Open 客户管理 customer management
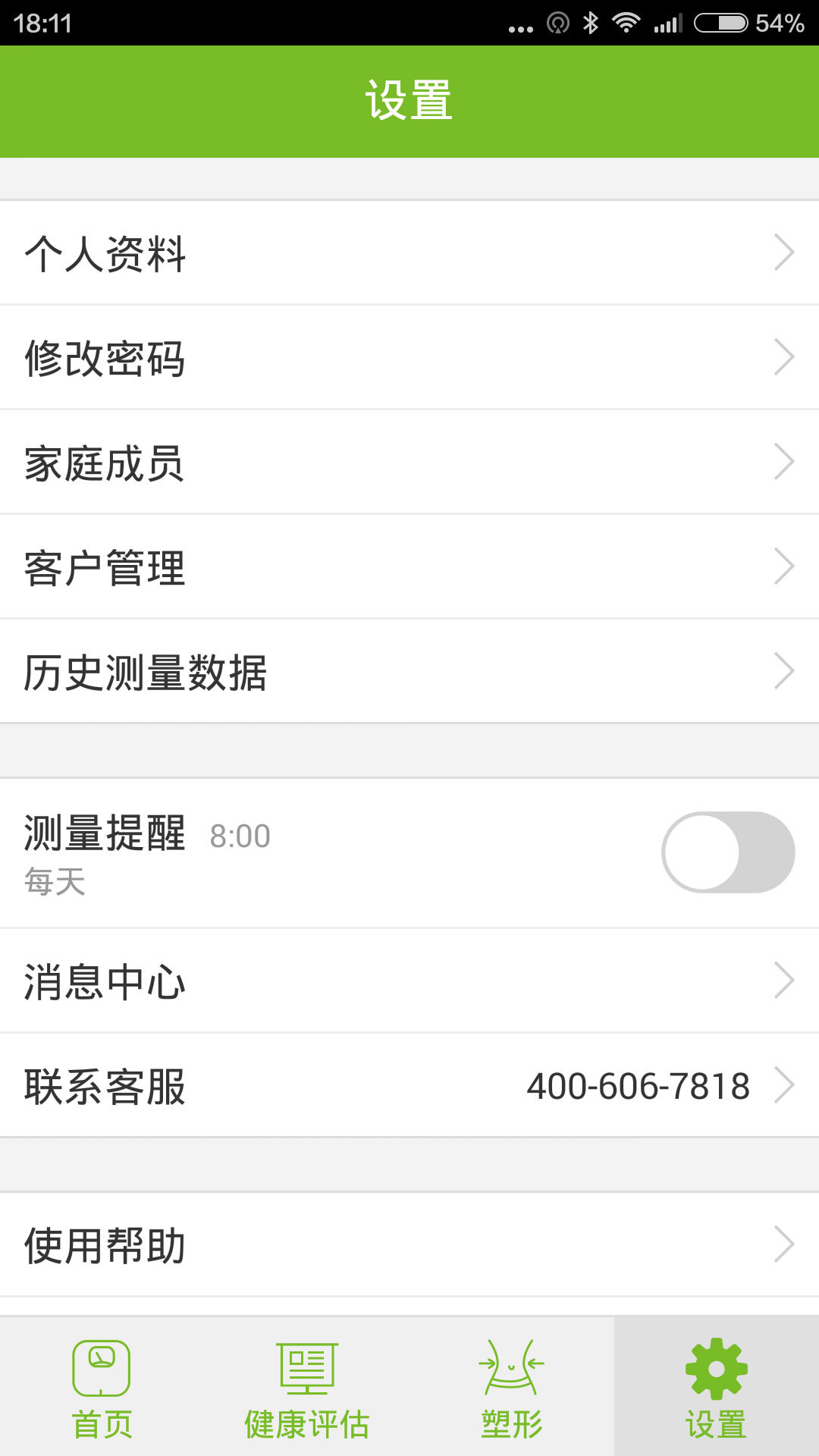819x1456 pixels. point(409,566)
